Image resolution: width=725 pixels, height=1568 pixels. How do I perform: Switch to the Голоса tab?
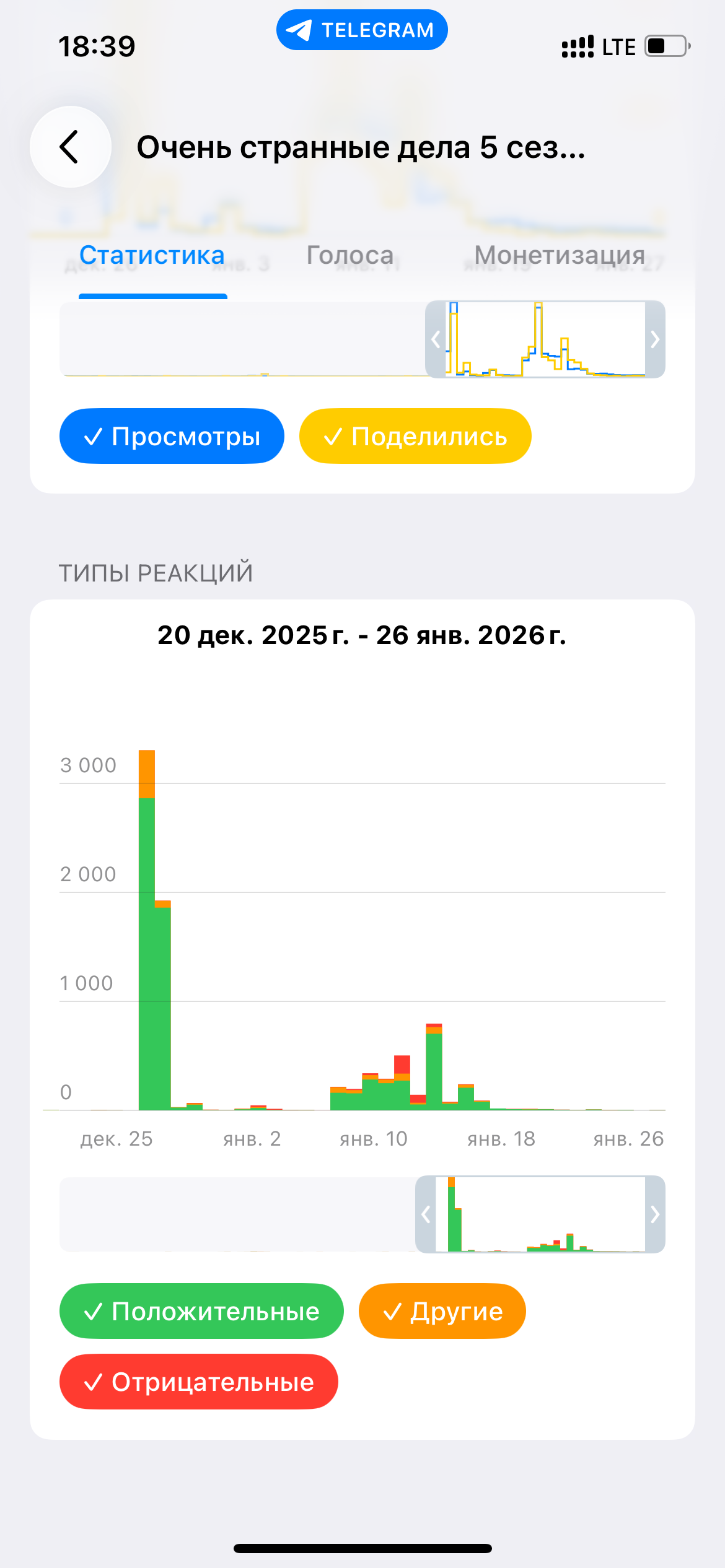(x=350, y=255)
